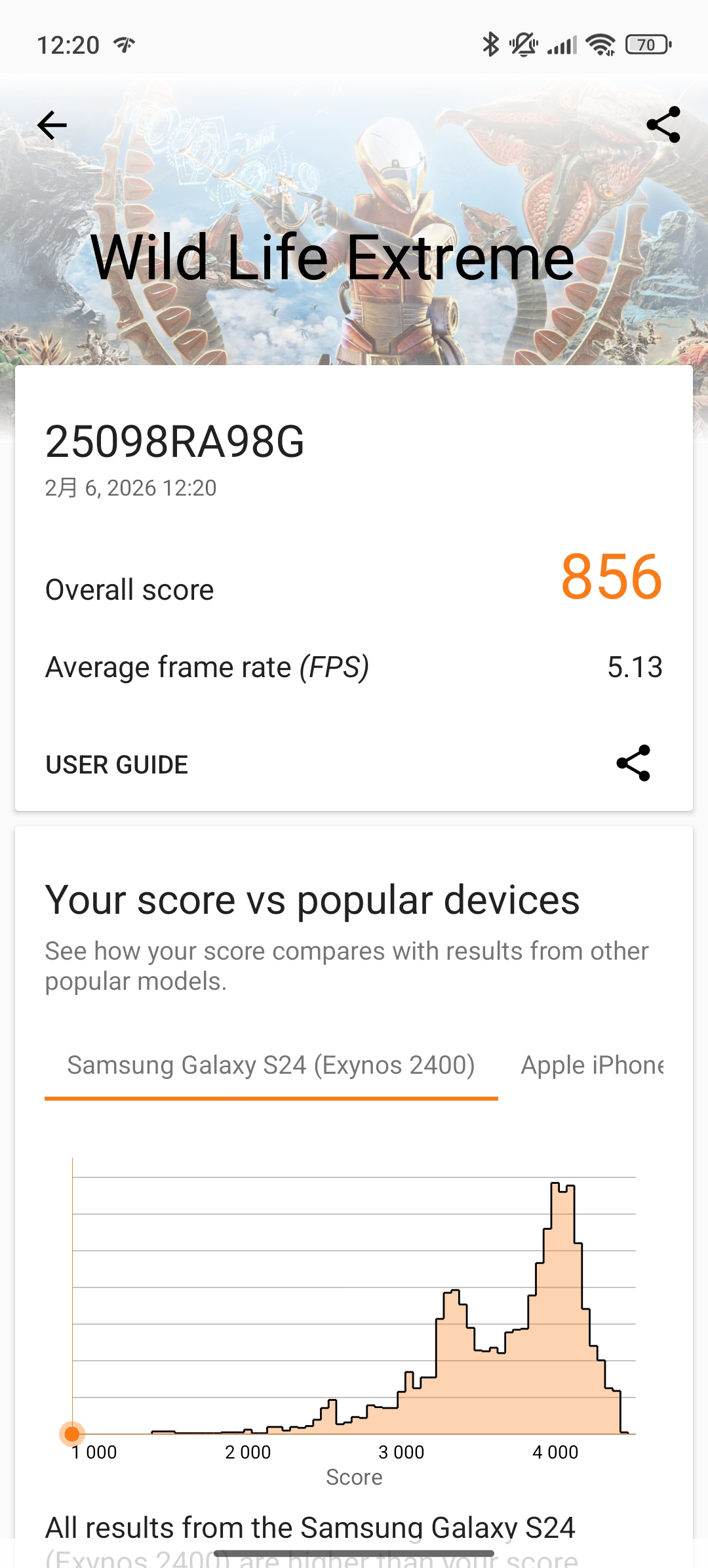The image size is (708, 1568).
Task: Open the USER GUIDE link
Action: click(x=117, y=764)
